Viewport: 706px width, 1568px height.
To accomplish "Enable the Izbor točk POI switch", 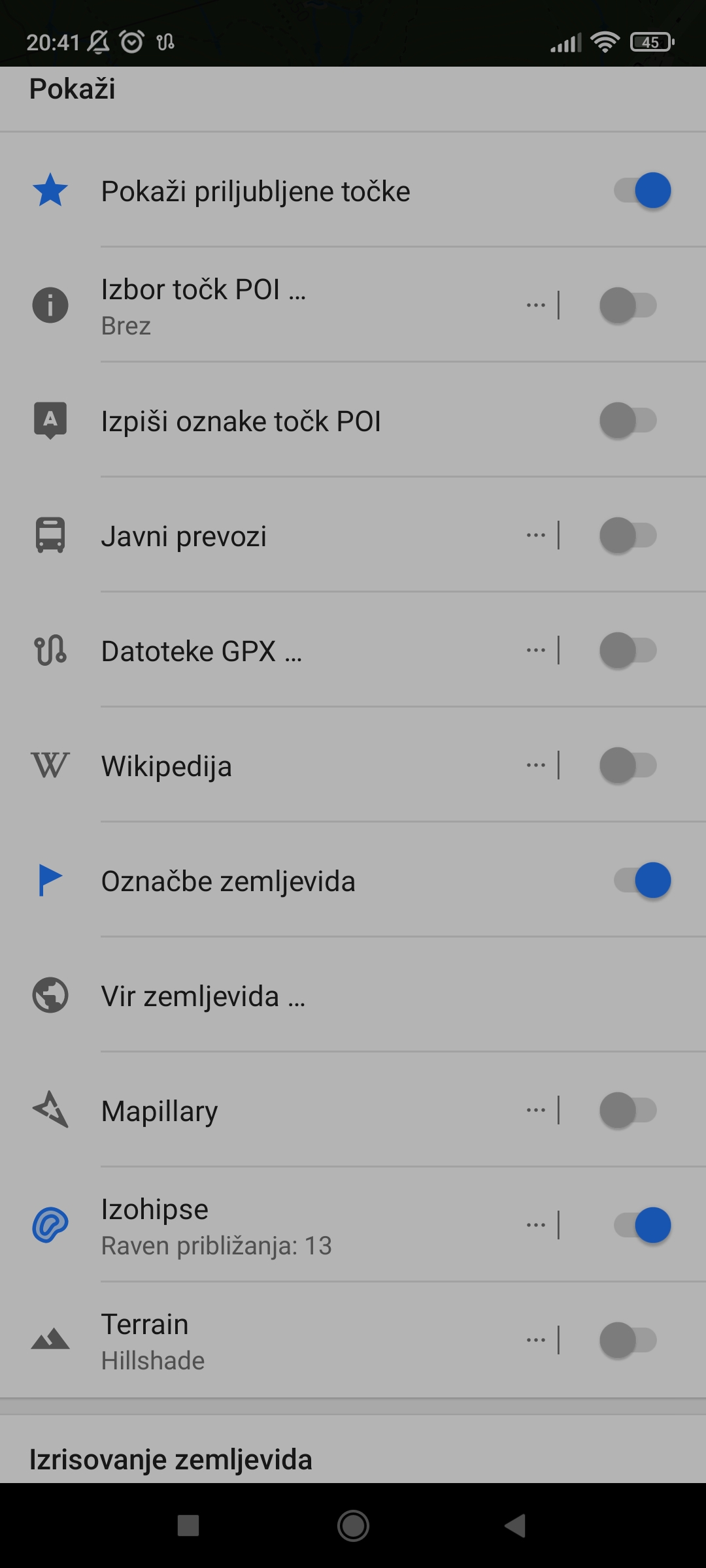I will (x=628, y=305).
